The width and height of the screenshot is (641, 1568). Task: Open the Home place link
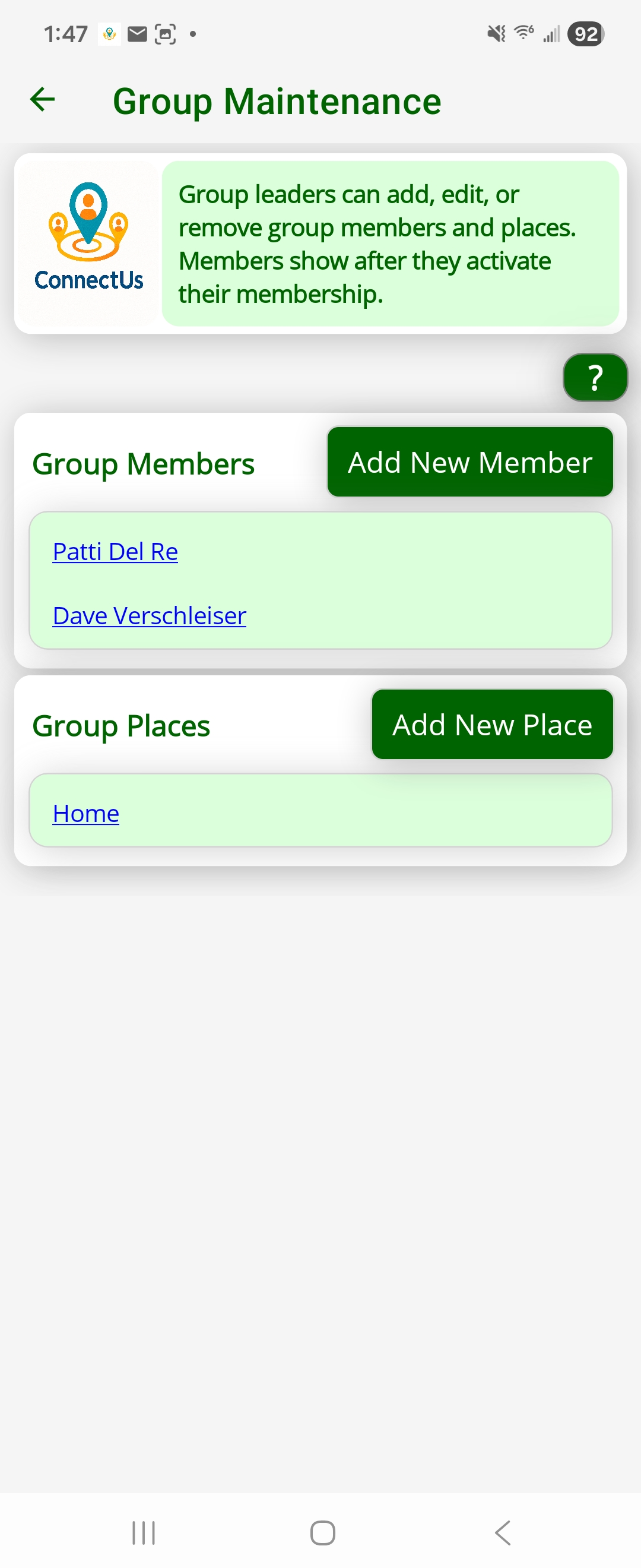(x=85, y=814)
